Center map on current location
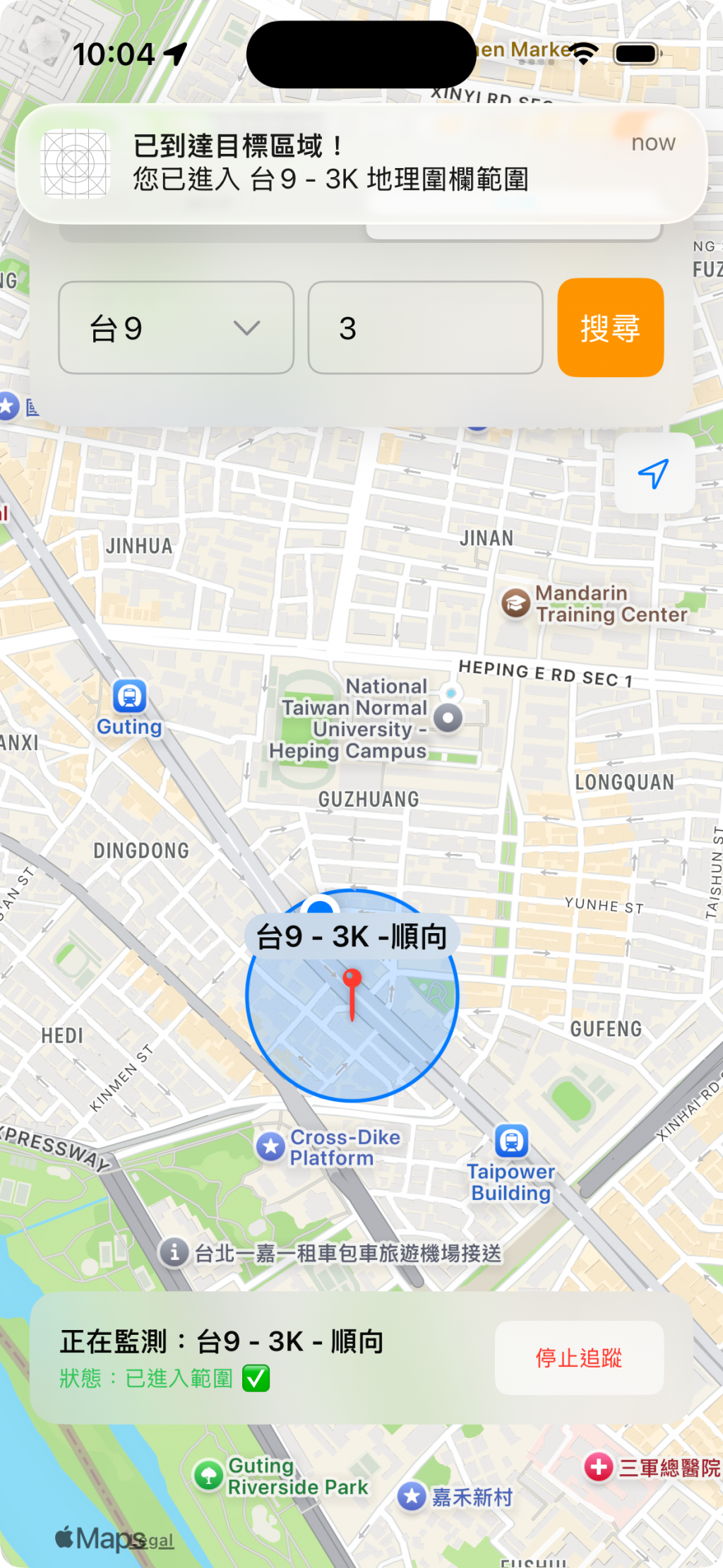 (x=654, y=473)
